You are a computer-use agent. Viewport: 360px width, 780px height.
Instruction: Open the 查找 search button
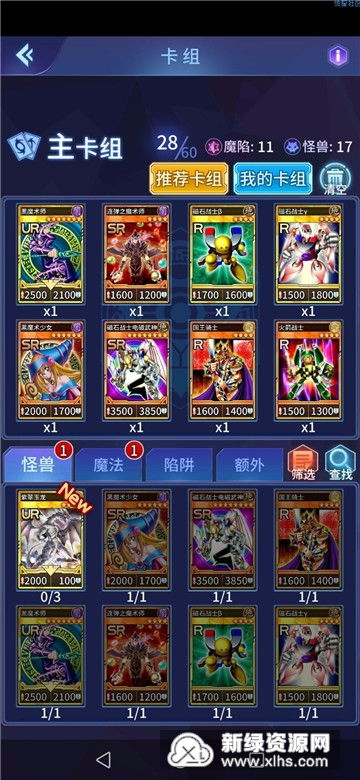(x=341, y=464)
